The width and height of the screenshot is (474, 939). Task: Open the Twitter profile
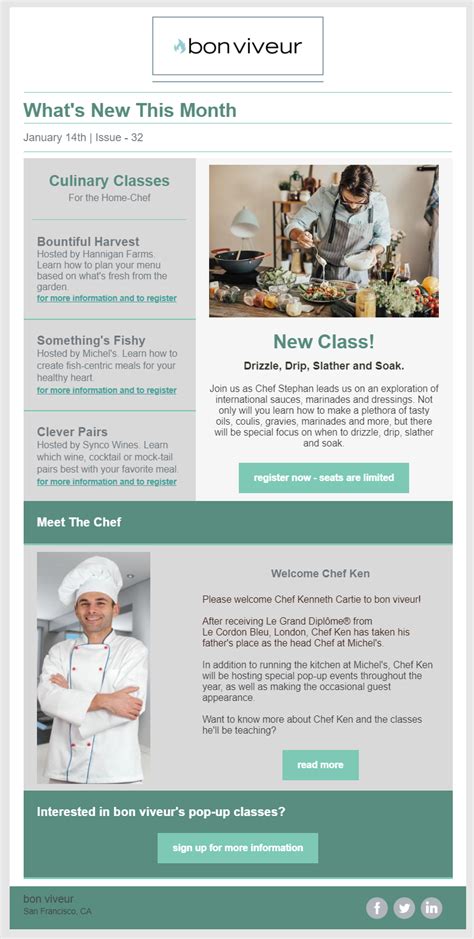click(x=404, y=908)
